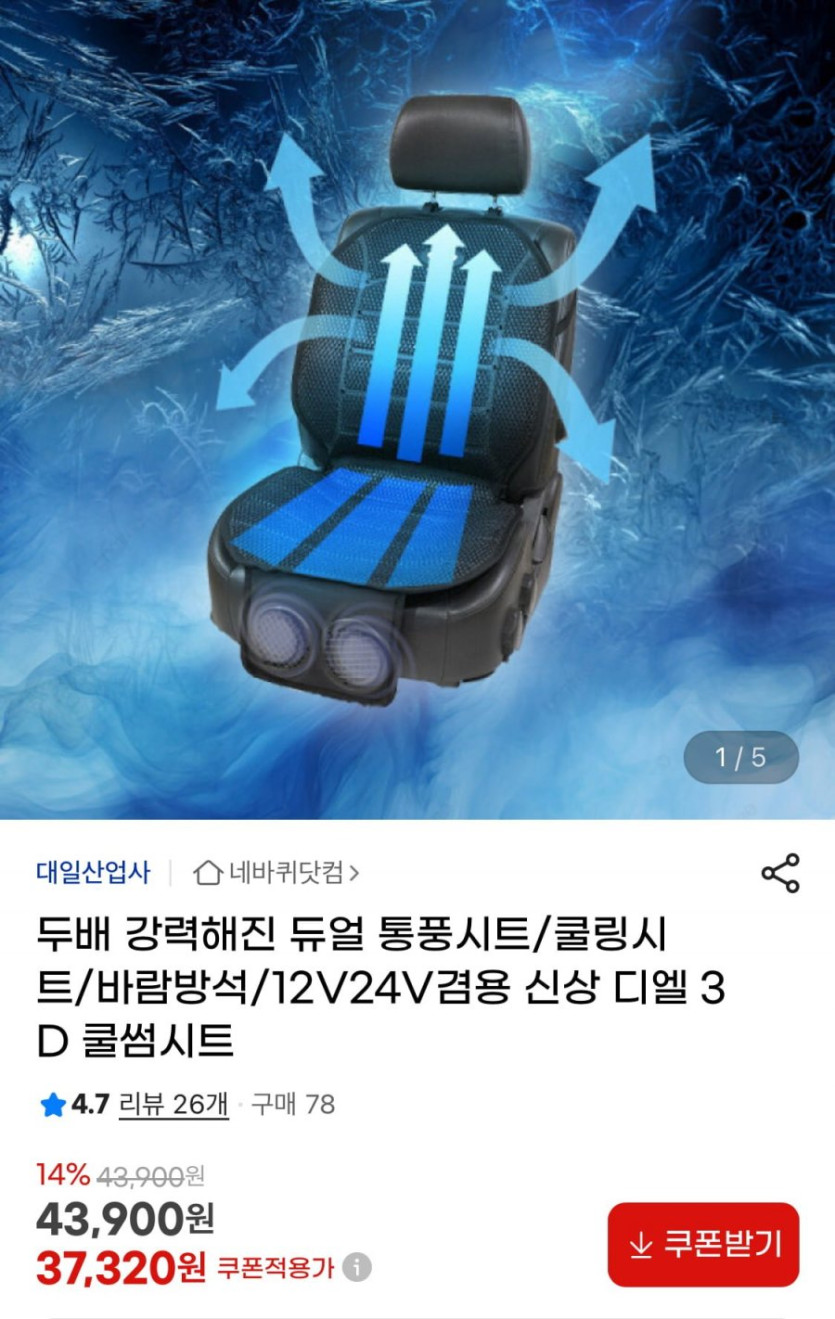Tap the 대일산업사 brand link
Viewport: 835px width, 1319px height.
click(93, 873)
